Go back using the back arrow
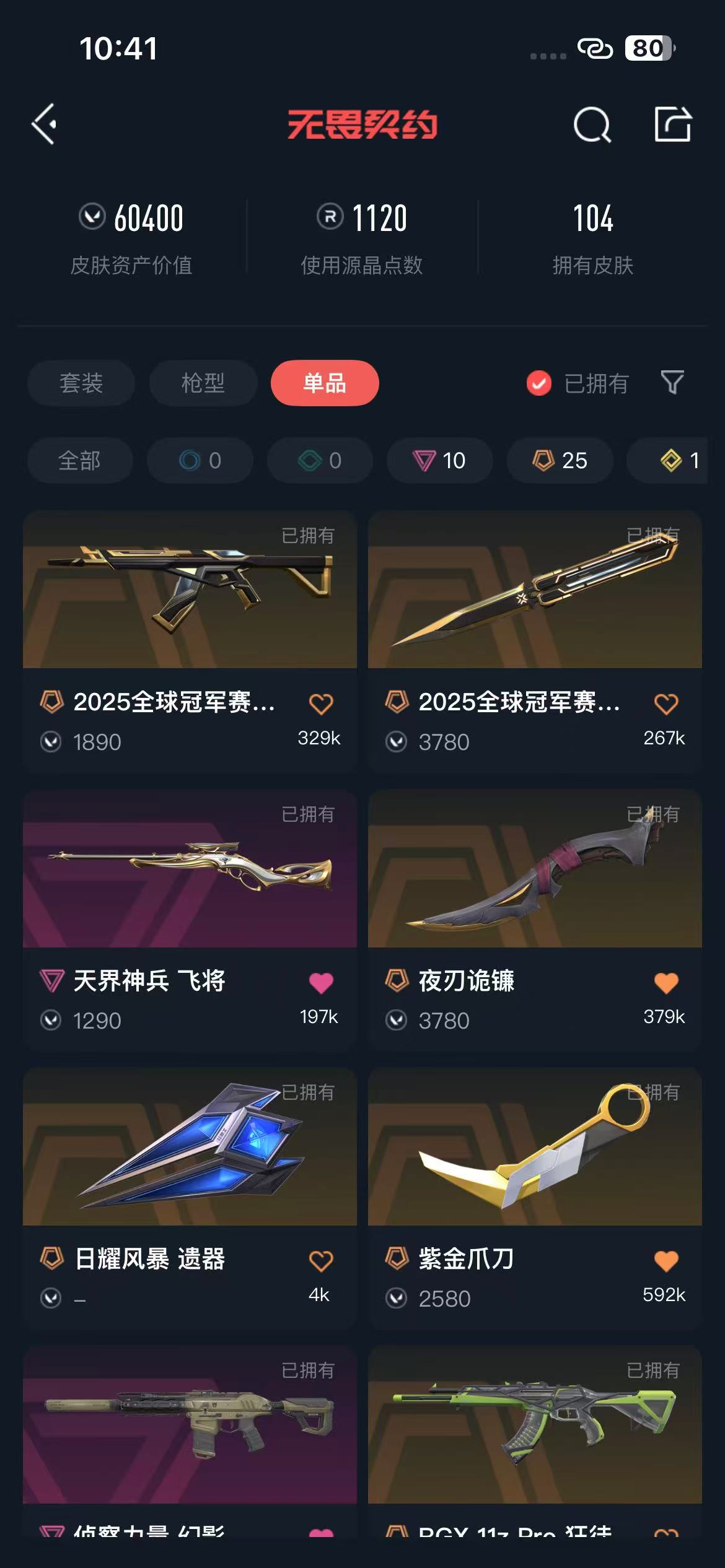Screen dimensions: 725x1568 (x=45, y=124)
